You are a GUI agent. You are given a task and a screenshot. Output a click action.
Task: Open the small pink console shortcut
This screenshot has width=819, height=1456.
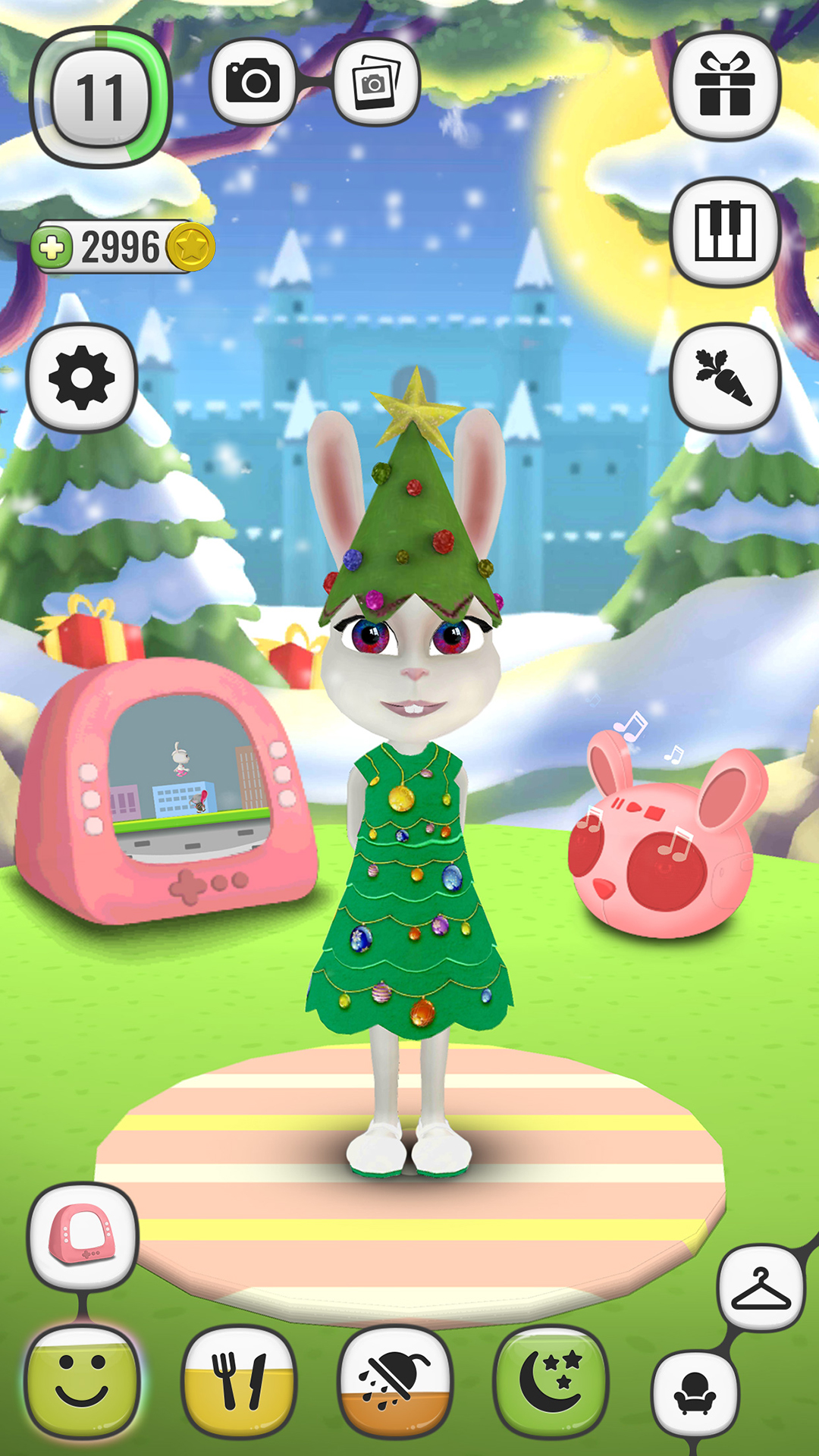(83, 1235)
